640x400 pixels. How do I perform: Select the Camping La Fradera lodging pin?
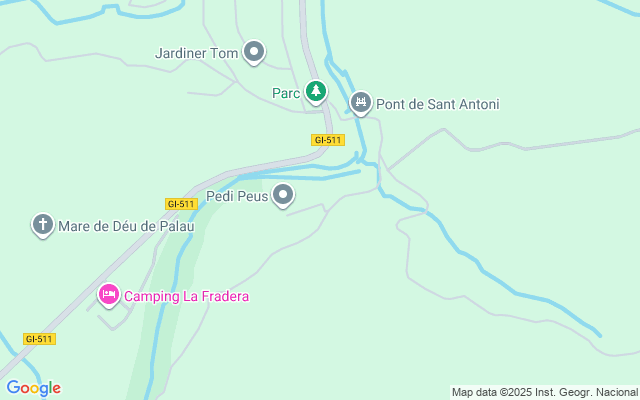pyautogui.click(x=109, y=295)
